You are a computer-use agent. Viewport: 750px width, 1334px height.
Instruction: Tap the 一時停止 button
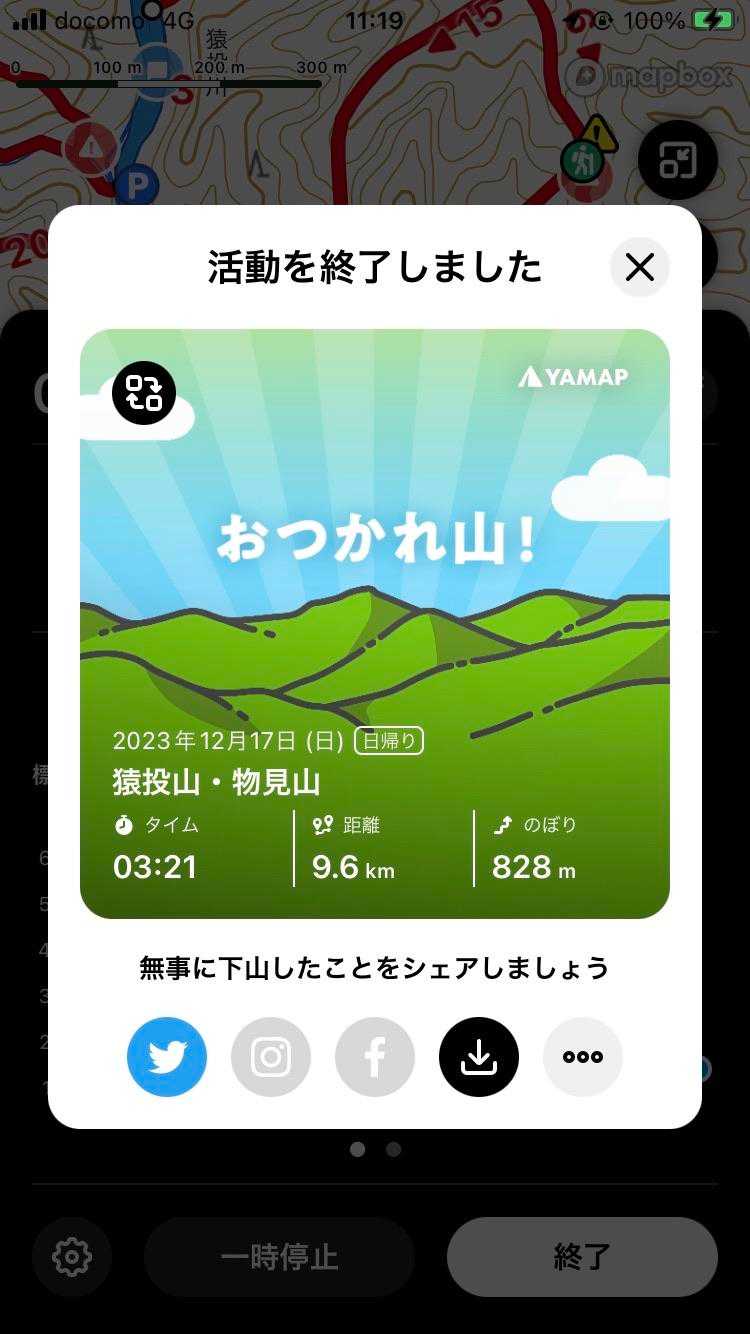pyautogui.click(x=279, y=1257)
